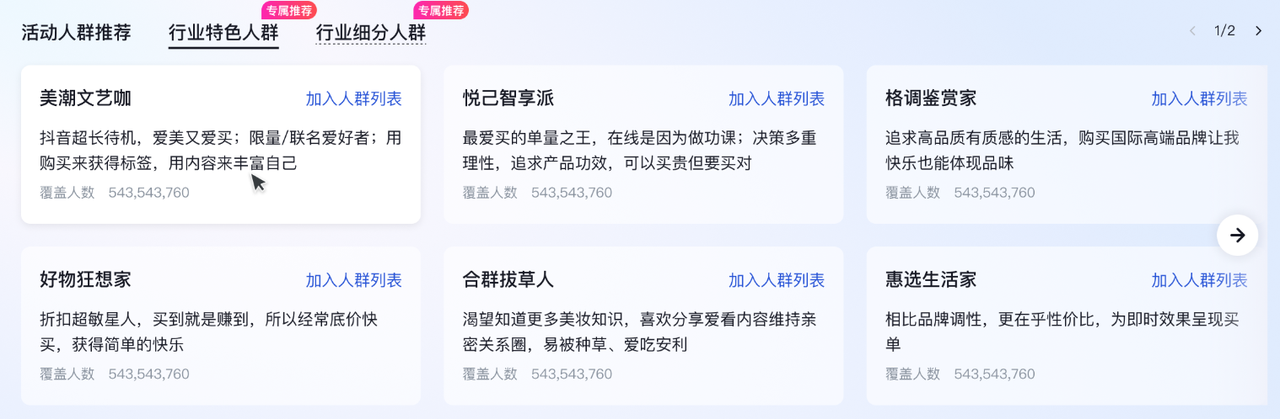View the 合群拔草人 crowd card

pyautogui.click(x=508, y=280)
